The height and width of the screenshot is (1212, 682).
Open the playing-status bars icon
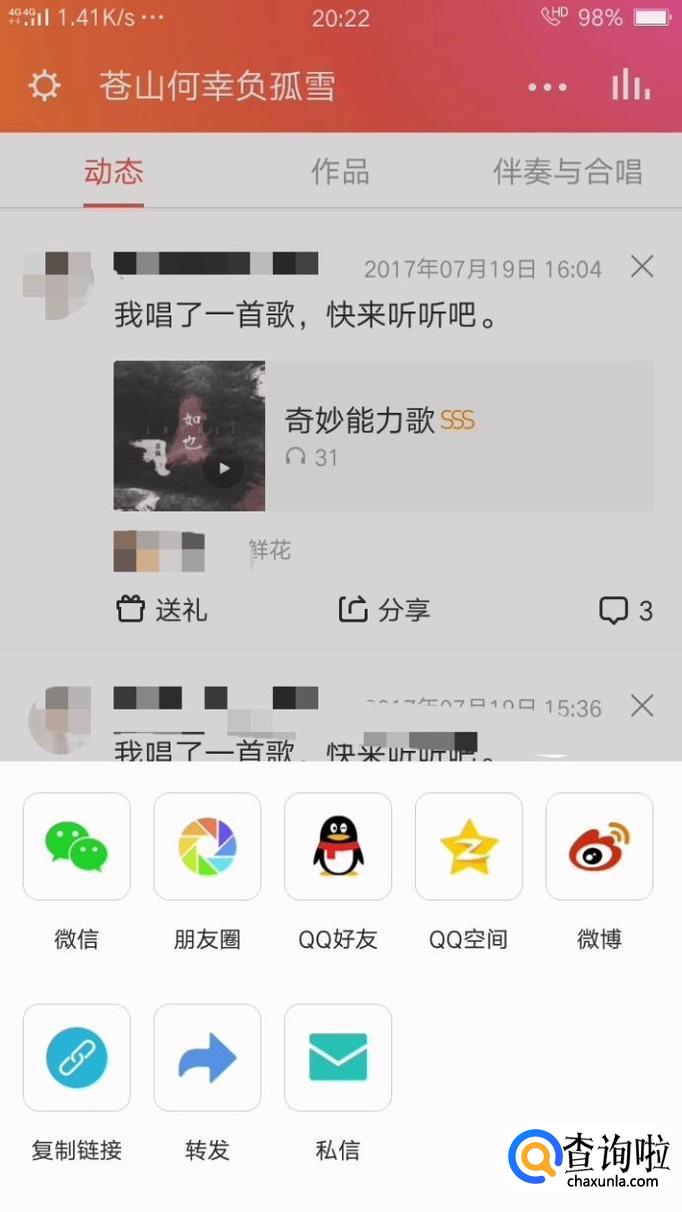coord(631,86)
